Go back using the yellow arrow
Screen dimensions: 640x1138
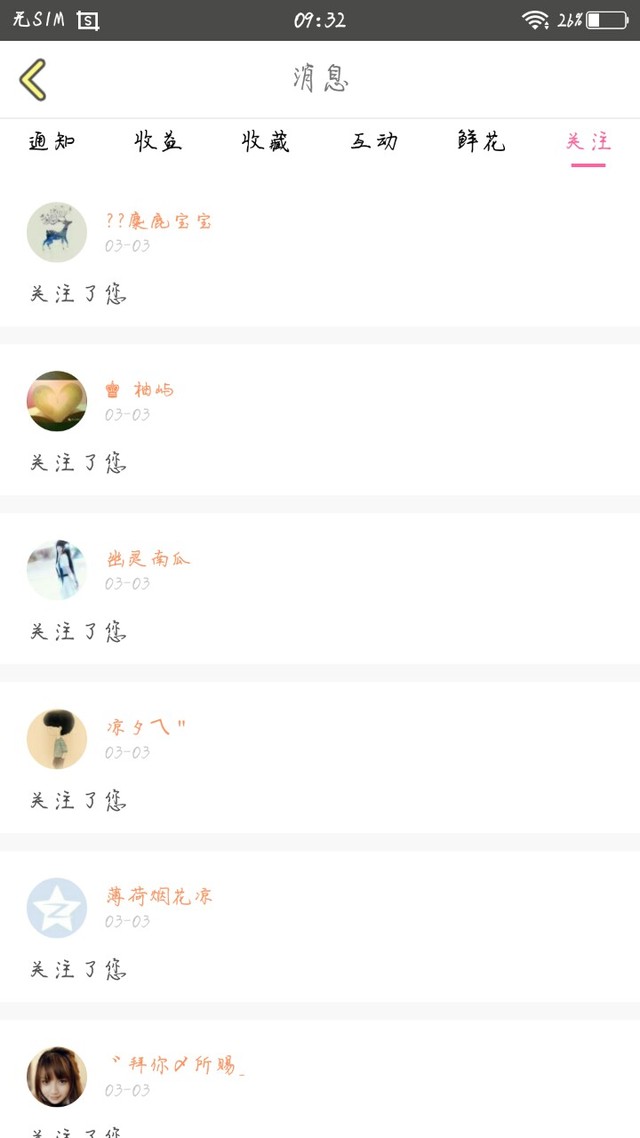point(33,79)
